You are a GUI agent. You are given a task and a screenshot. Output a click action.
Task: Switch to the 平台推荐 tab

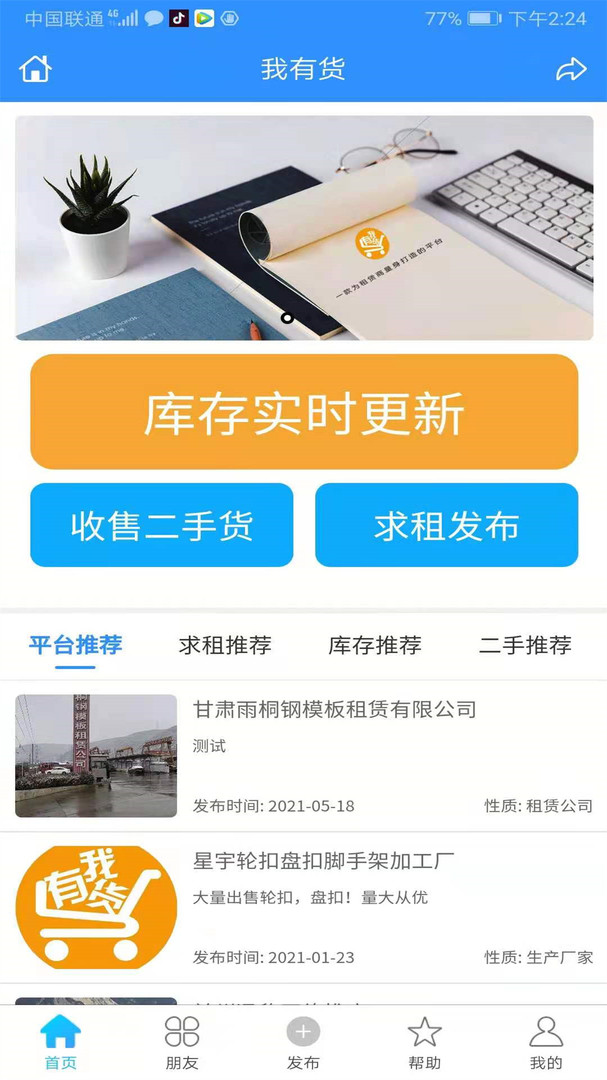[75, 645]
